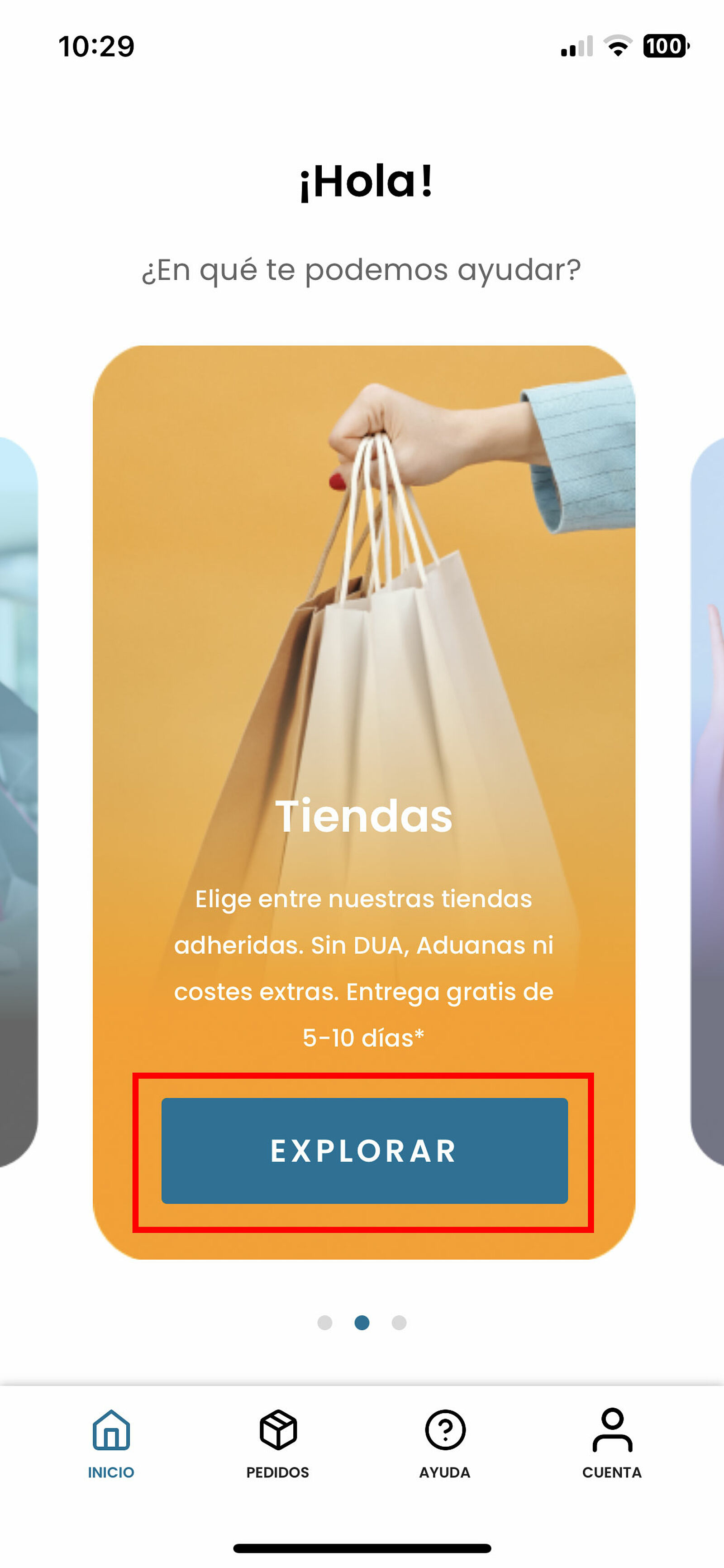Open the Tiendas card
This screenshot has width=724, height=1568.
pyautogui.click(x=364, y=670)
